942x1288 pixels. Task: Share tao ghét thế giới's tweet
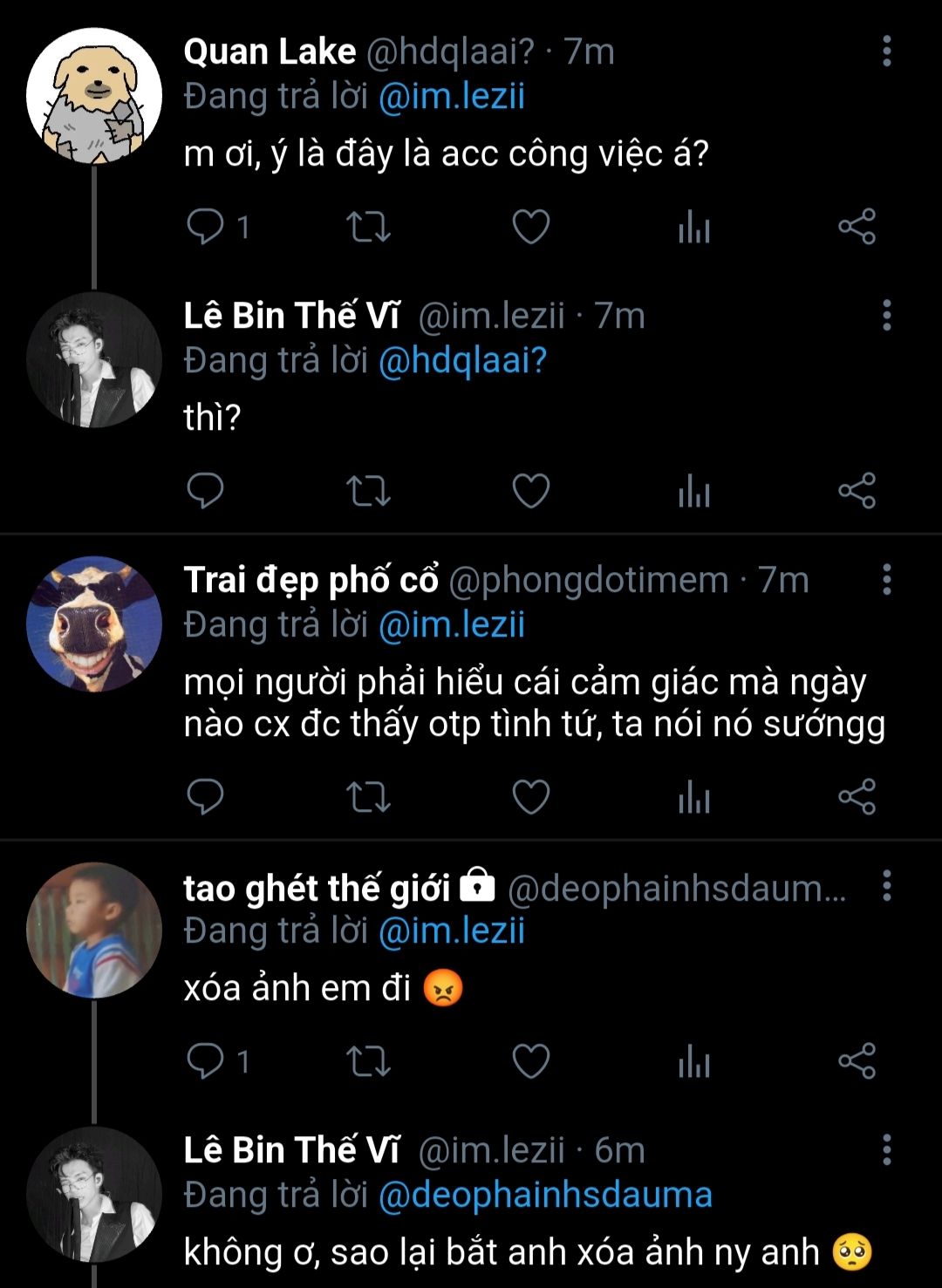[857, 1061]
